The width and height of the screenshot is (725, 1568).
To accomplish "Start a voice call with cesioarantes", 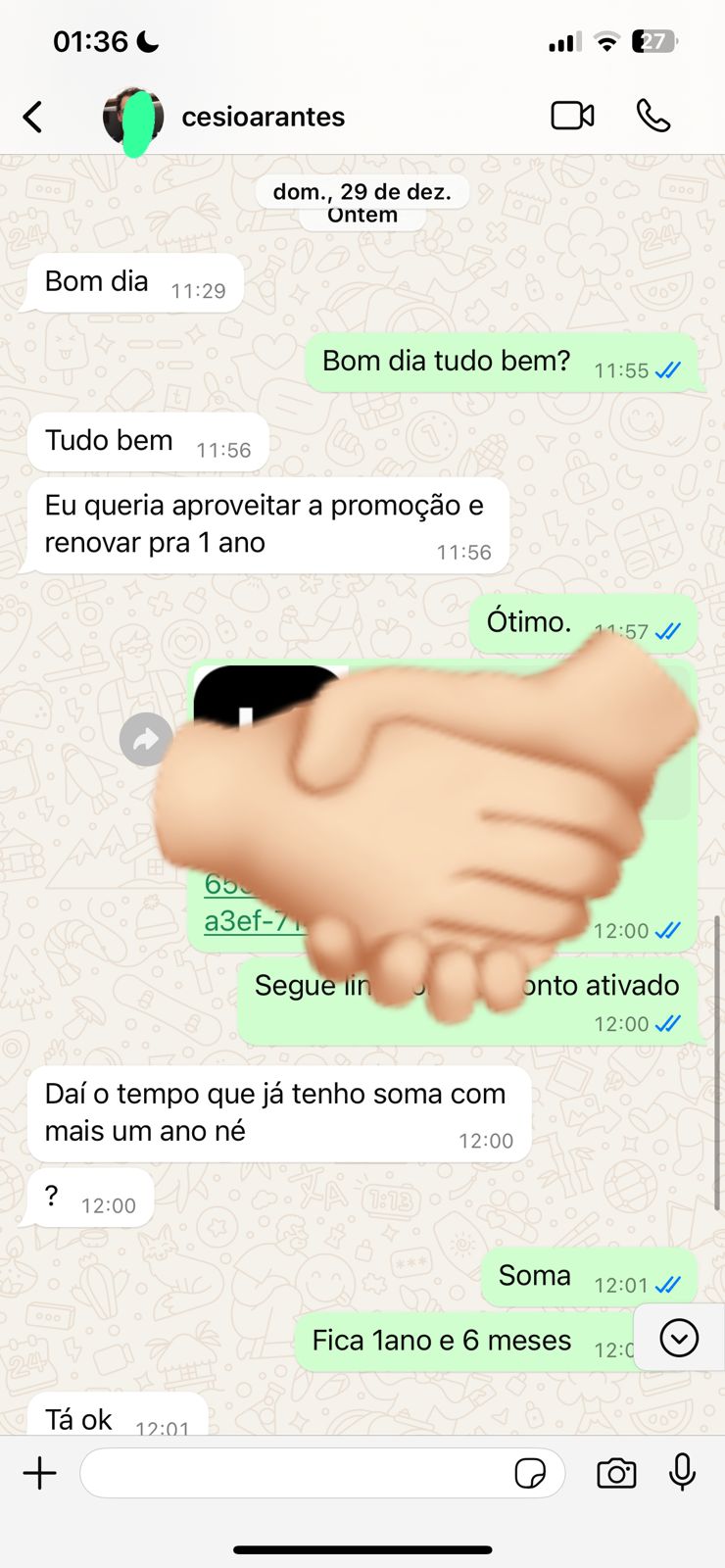I will tap(653, 116).
